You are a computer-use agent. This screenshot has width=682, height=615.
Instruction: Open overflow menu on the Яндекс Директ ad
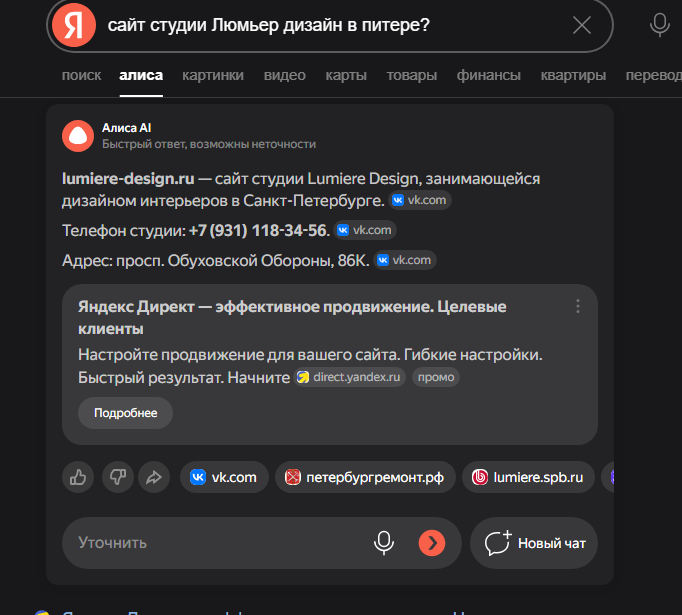pyautogui.click(x=578, y=307)
